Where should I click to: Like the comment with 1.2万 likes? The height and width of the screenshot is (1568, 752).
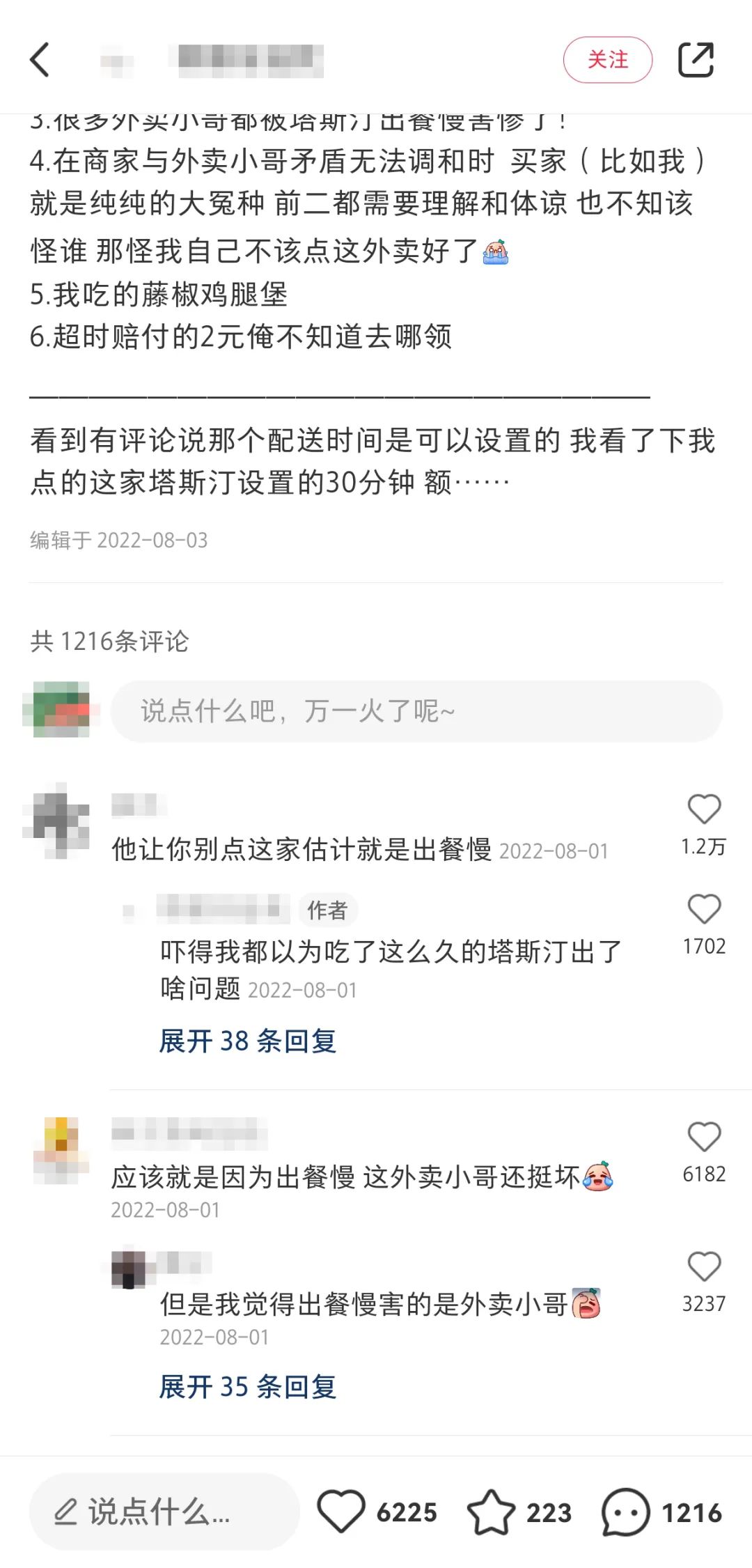(703, 810)
